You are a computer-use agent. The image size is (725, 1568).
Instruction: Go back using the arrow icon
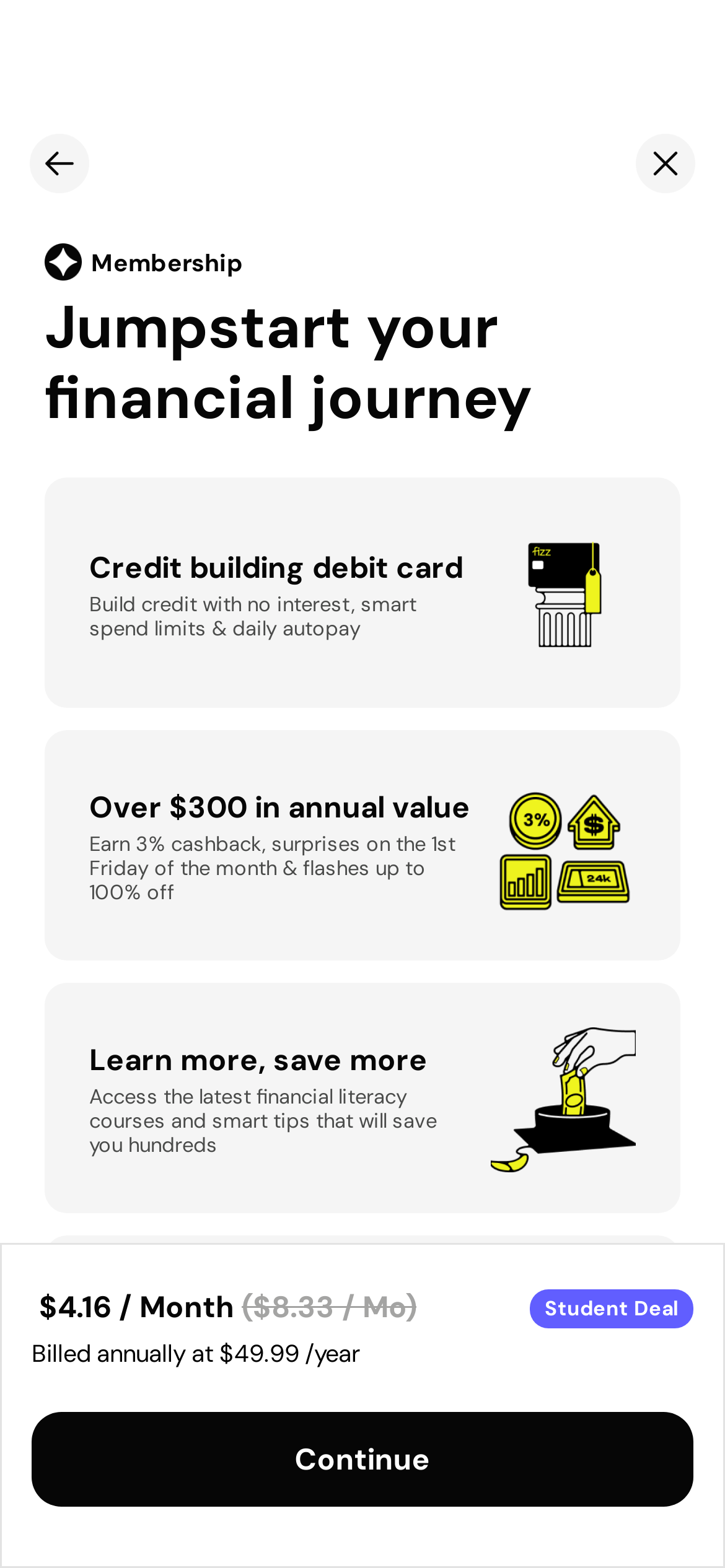(59, 163)
